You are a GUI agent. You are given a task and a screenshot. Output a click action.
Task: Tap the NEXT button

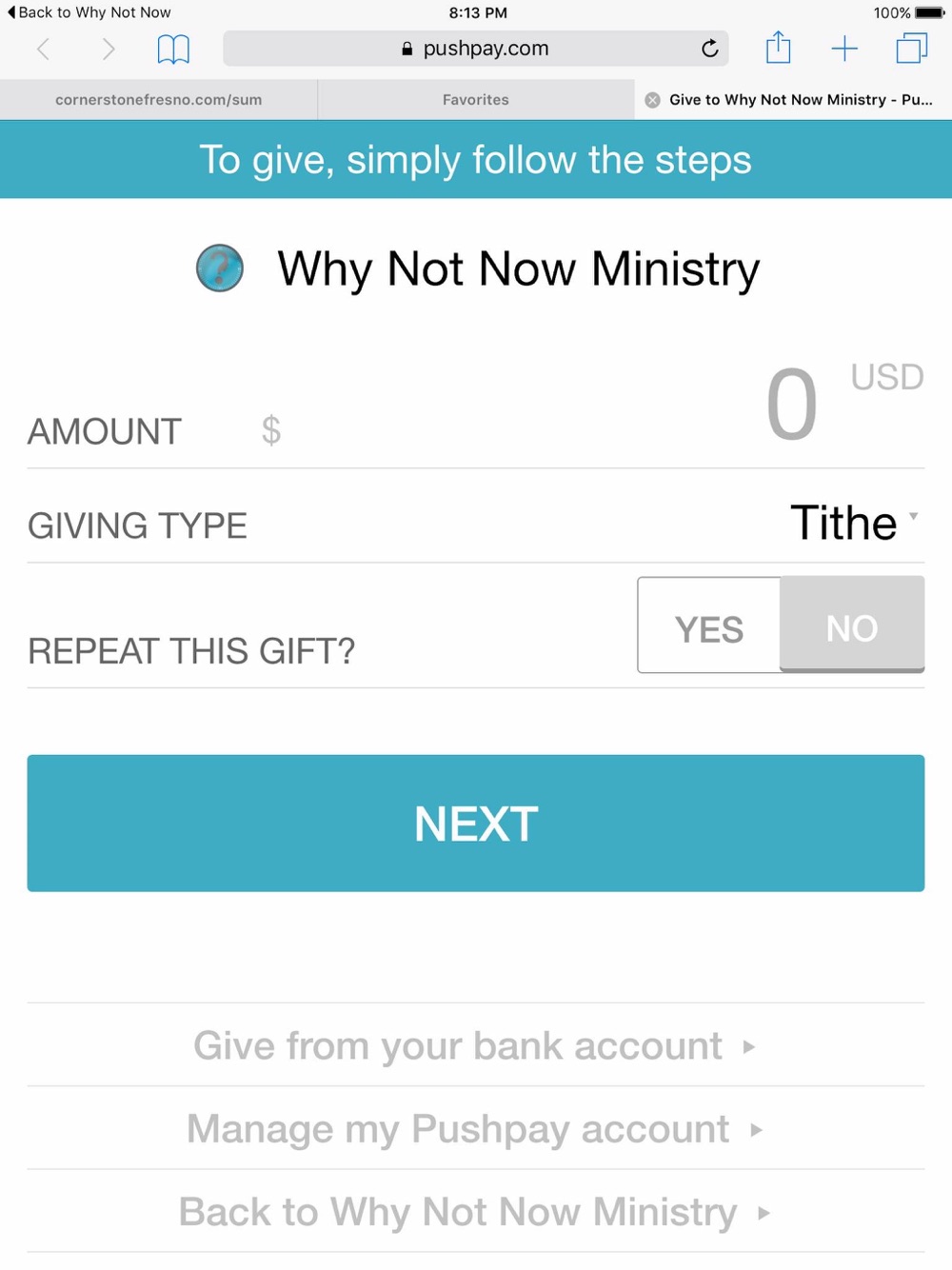pos(476,824)
